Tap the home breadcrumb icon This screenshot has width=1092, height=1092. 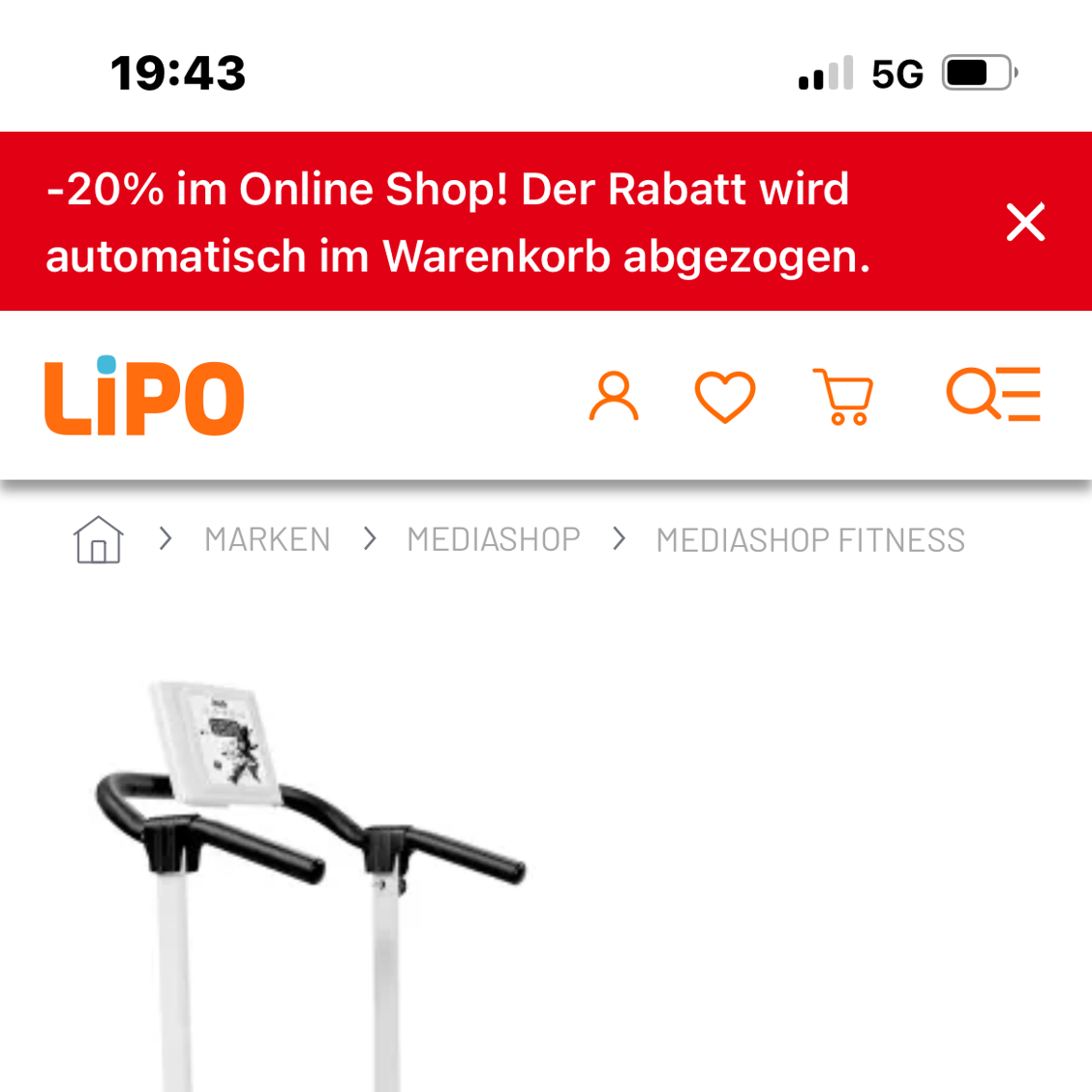coord(98,539)
